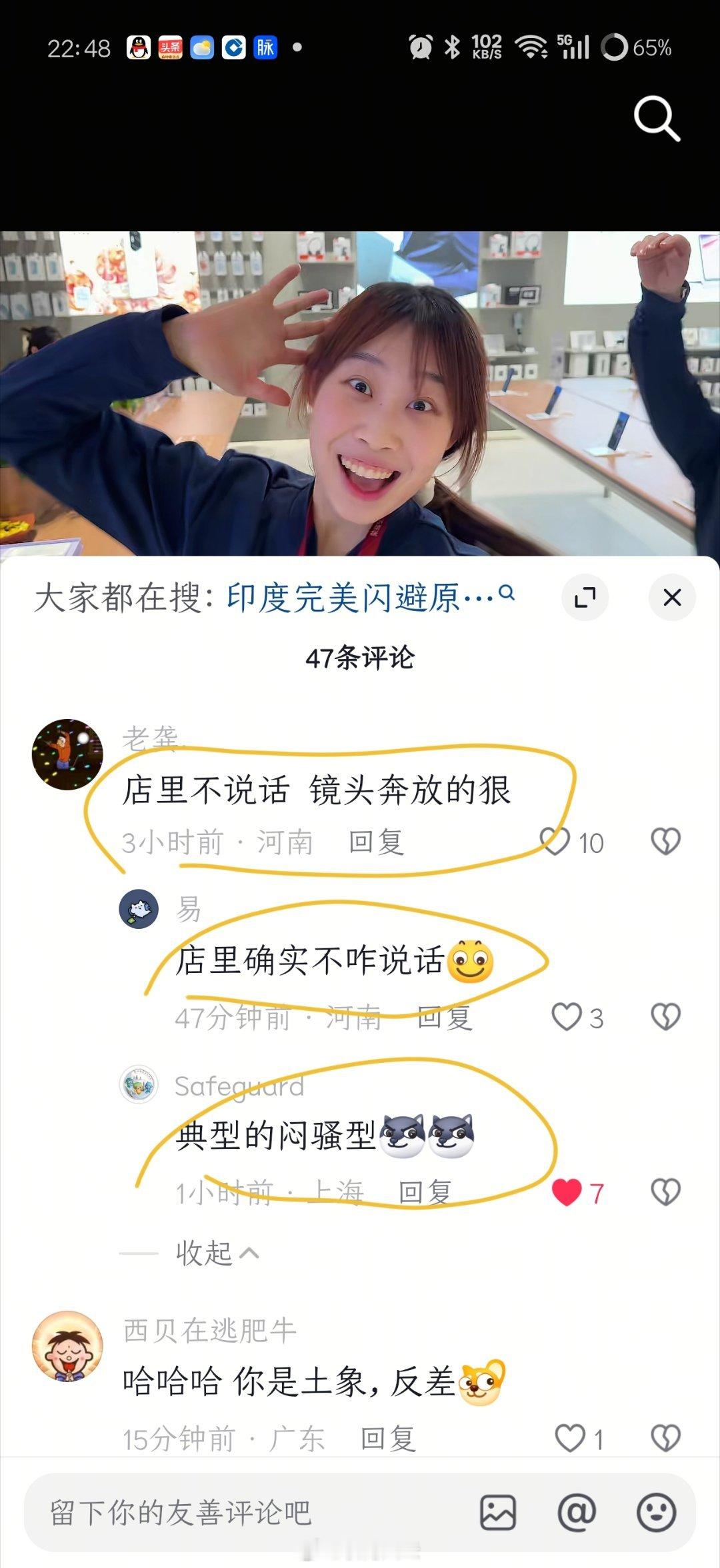Viewport: 720px width, 1568px height.
Task: Tap the search magnifier icon
Action: 657,120
